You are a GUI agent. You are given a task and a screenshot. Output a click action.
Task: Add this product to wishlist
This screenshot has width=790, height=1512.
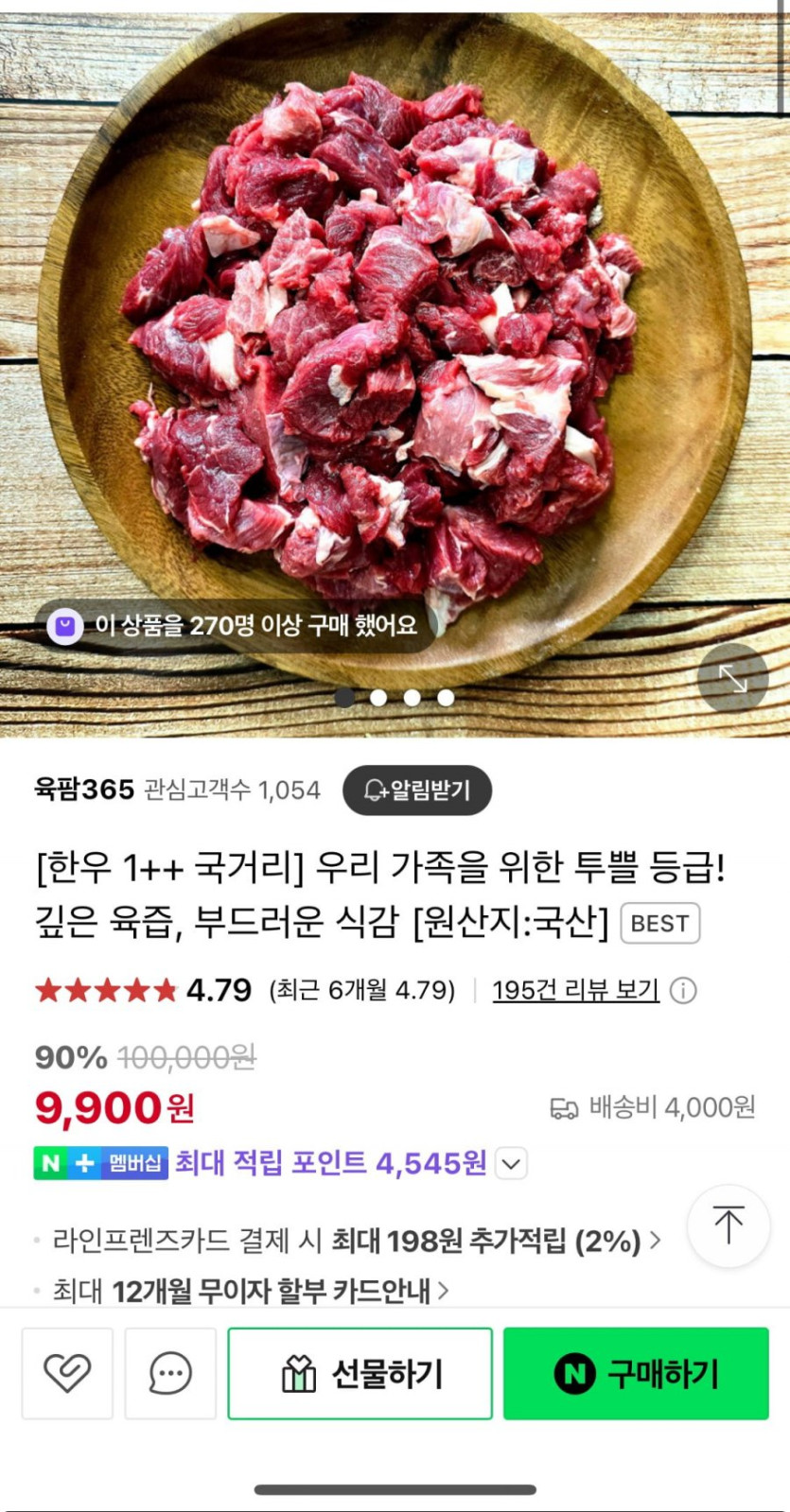tap(67, 1373)
